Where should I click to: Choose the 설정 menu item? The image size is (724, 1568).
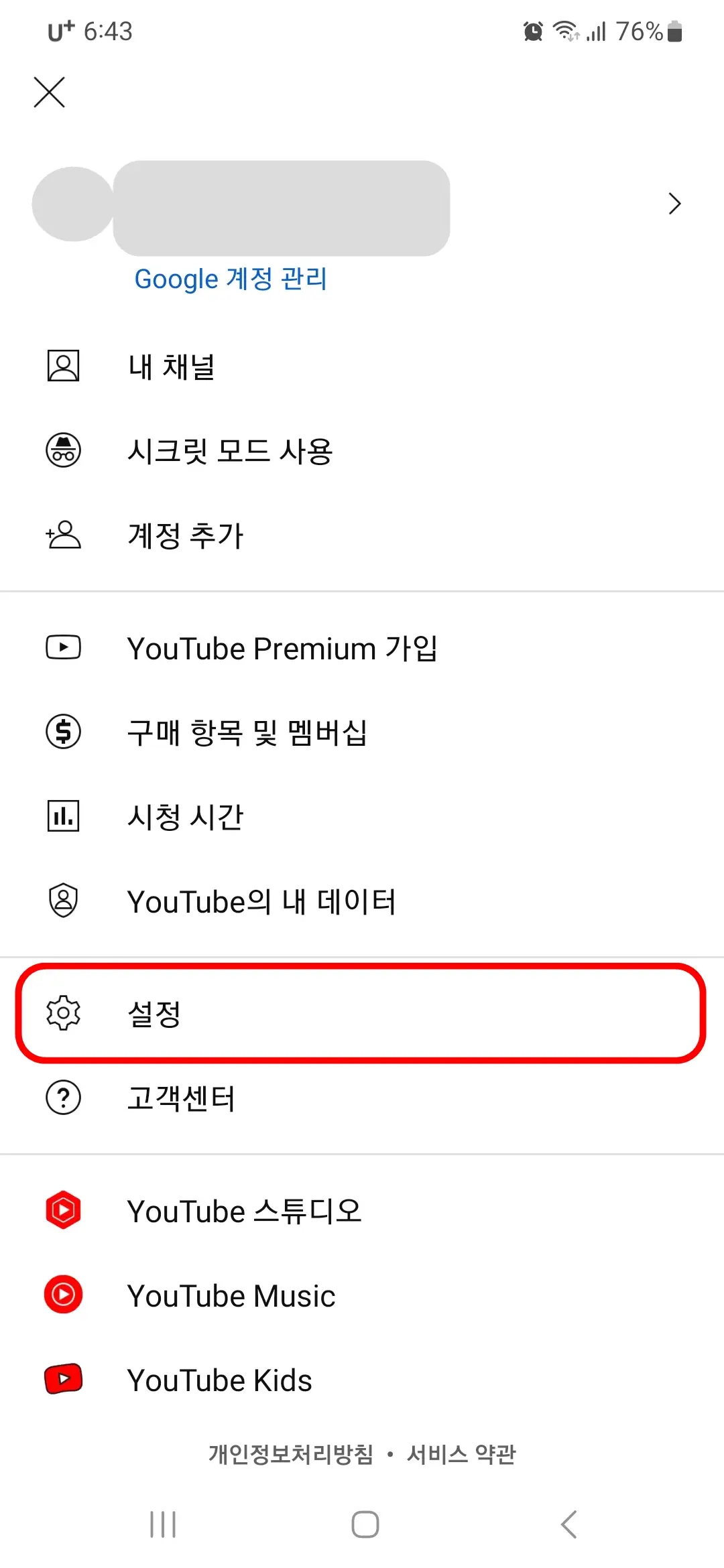click(156, 1014)
